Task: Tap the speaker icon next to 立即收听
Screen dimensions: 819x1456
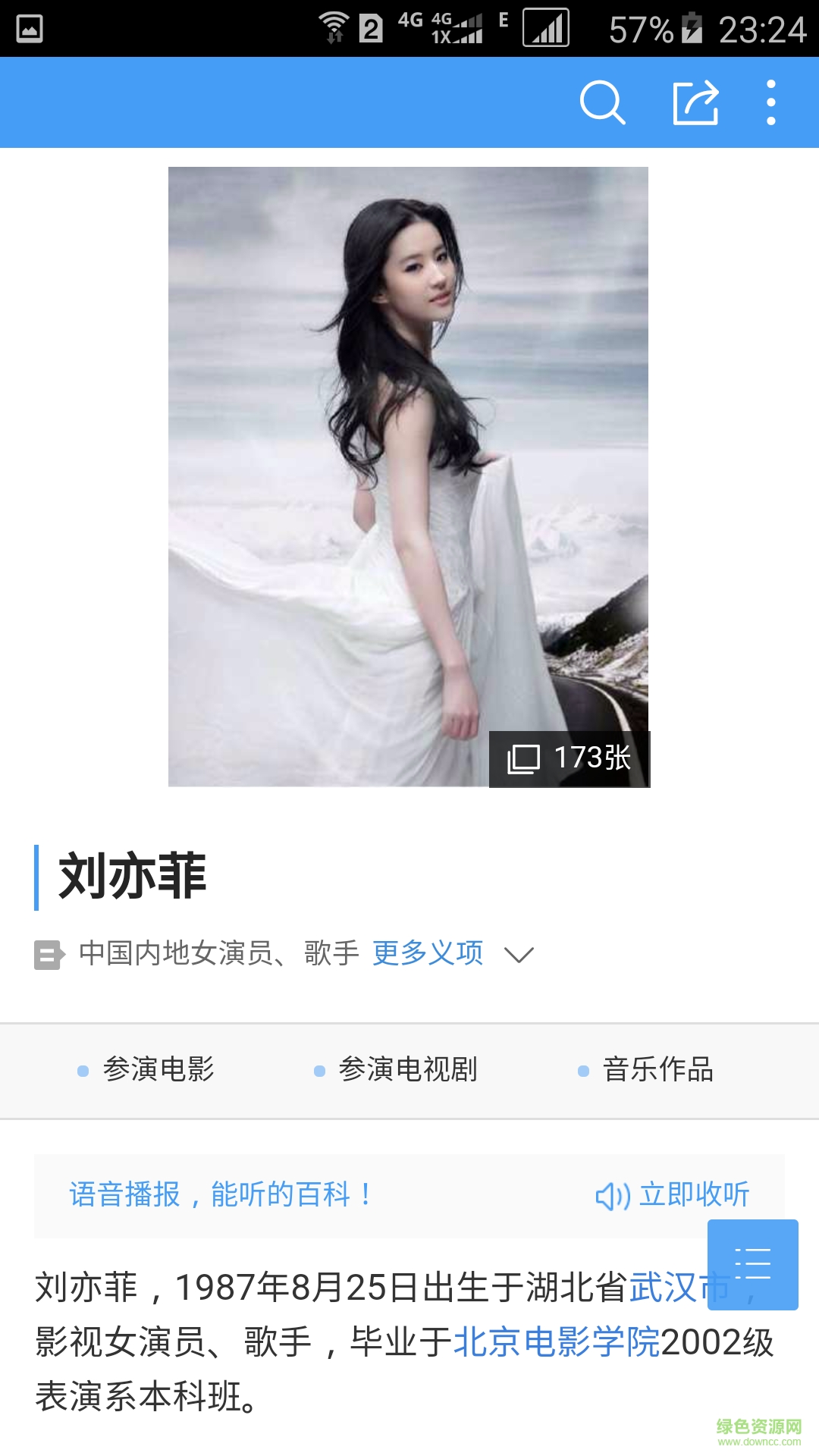Action: pyautogui.click(x=613, y=1194)
